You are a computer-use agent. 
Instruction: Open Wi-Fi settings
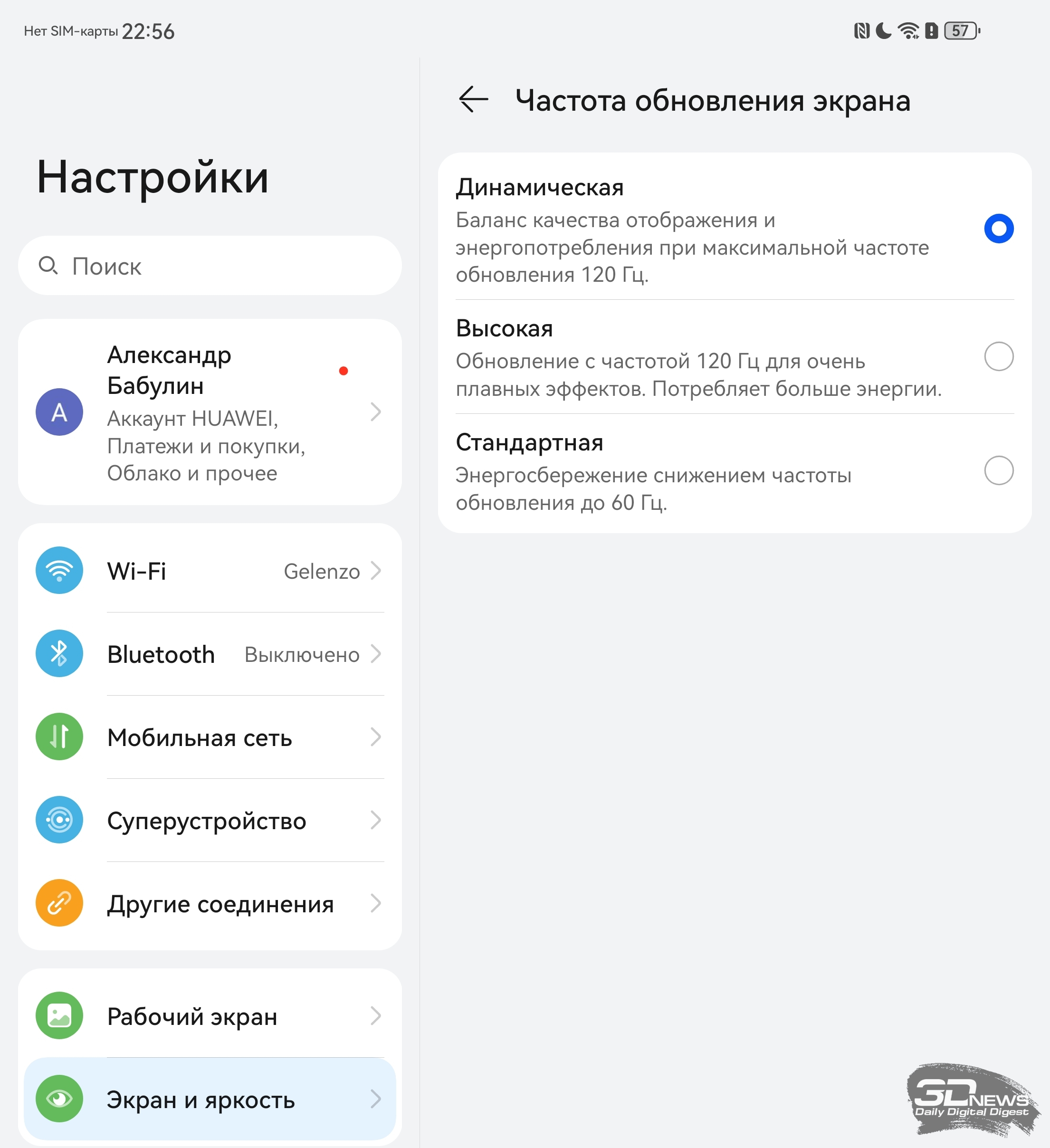pyautogui.click(x=210, y=571)
